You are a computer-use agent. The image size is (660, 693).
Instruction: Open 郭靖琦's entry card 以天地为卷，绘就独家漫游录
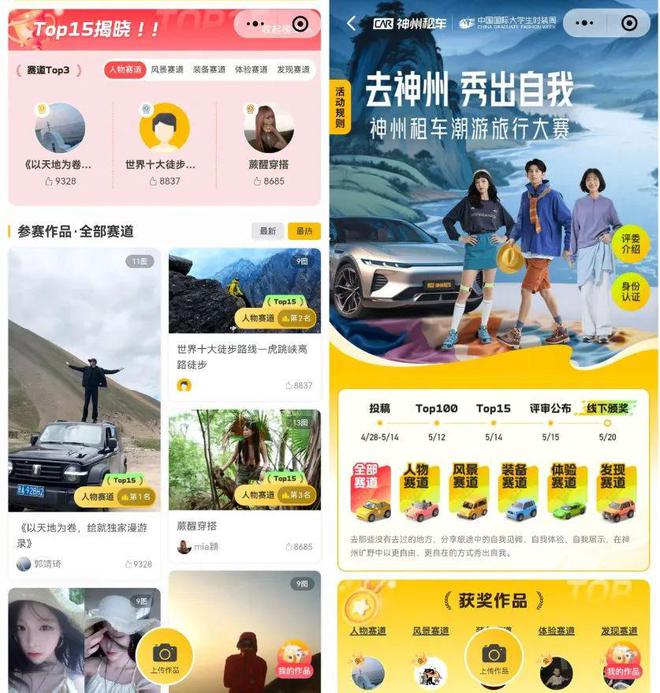click(84, 400)
